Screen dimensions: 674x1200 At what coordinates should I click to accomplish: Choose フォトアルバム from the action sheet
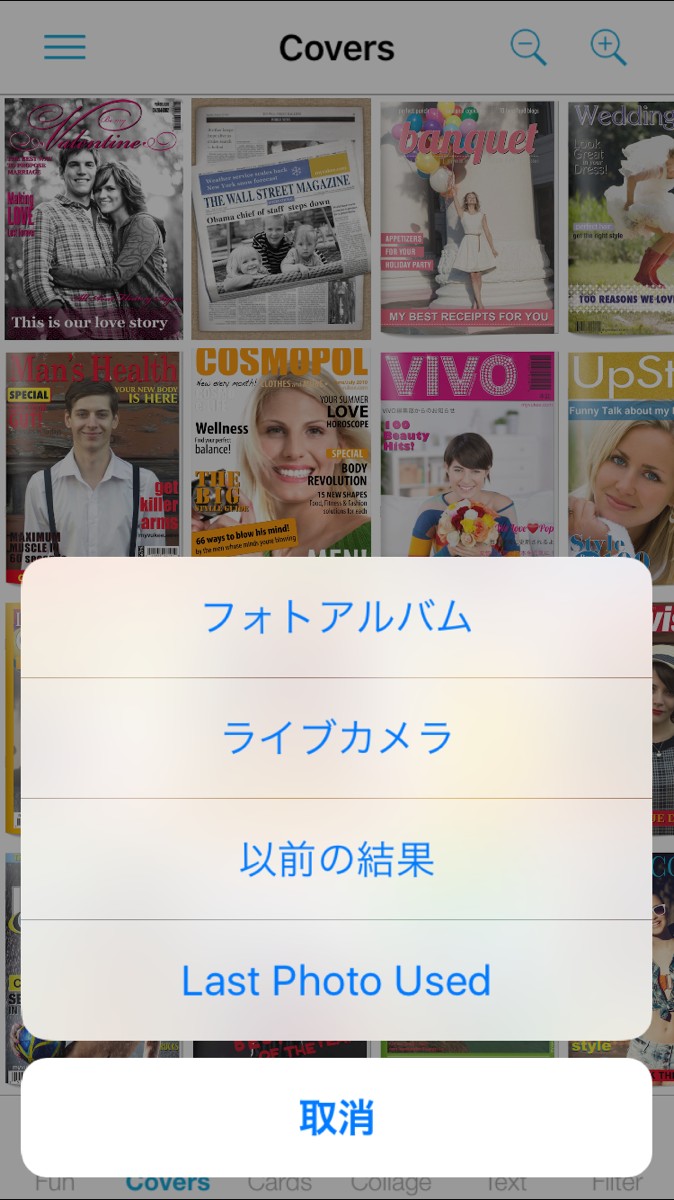(x=336, y=617)
